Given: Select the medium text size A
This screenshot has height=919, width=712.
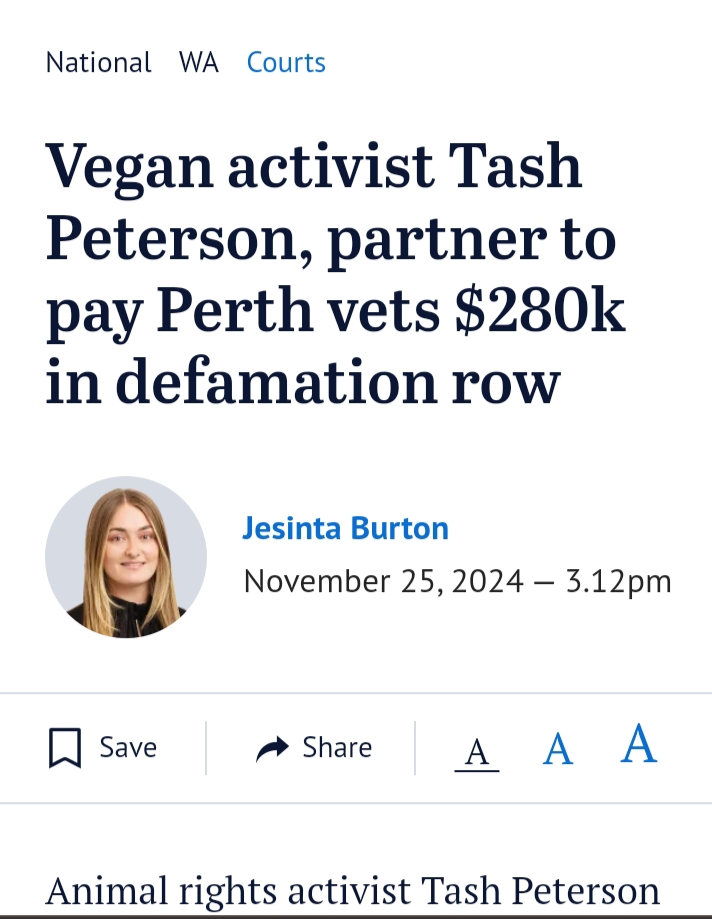Looking at the screenshot, I should (558, 749).
